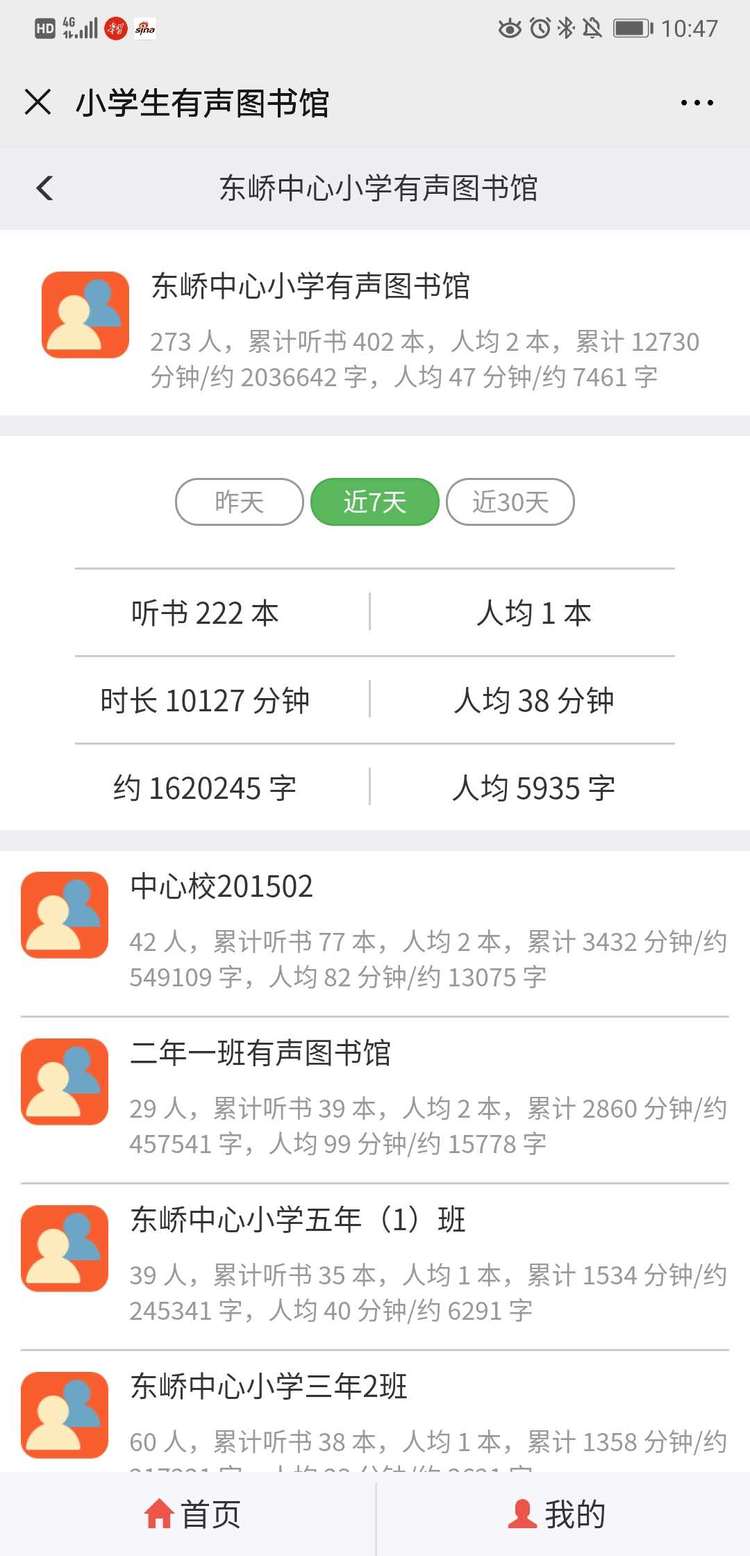750x1556 pixels.
Task: Go to the 首页 tab
Action: (192, 1514)
